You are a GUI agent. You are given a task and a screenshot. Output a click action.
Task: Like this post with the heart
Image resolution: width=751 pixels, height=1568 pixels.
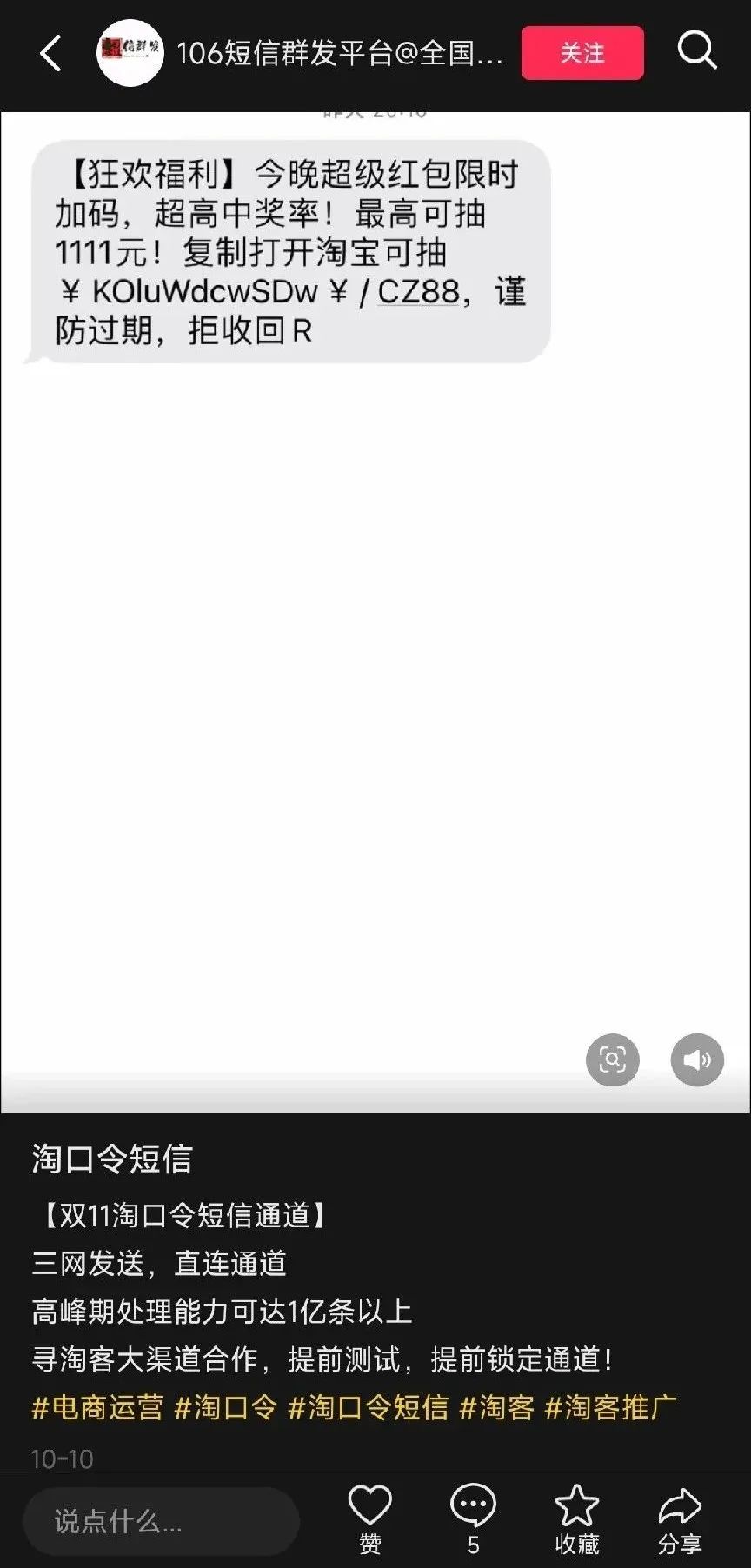[x=370, y=1517]
